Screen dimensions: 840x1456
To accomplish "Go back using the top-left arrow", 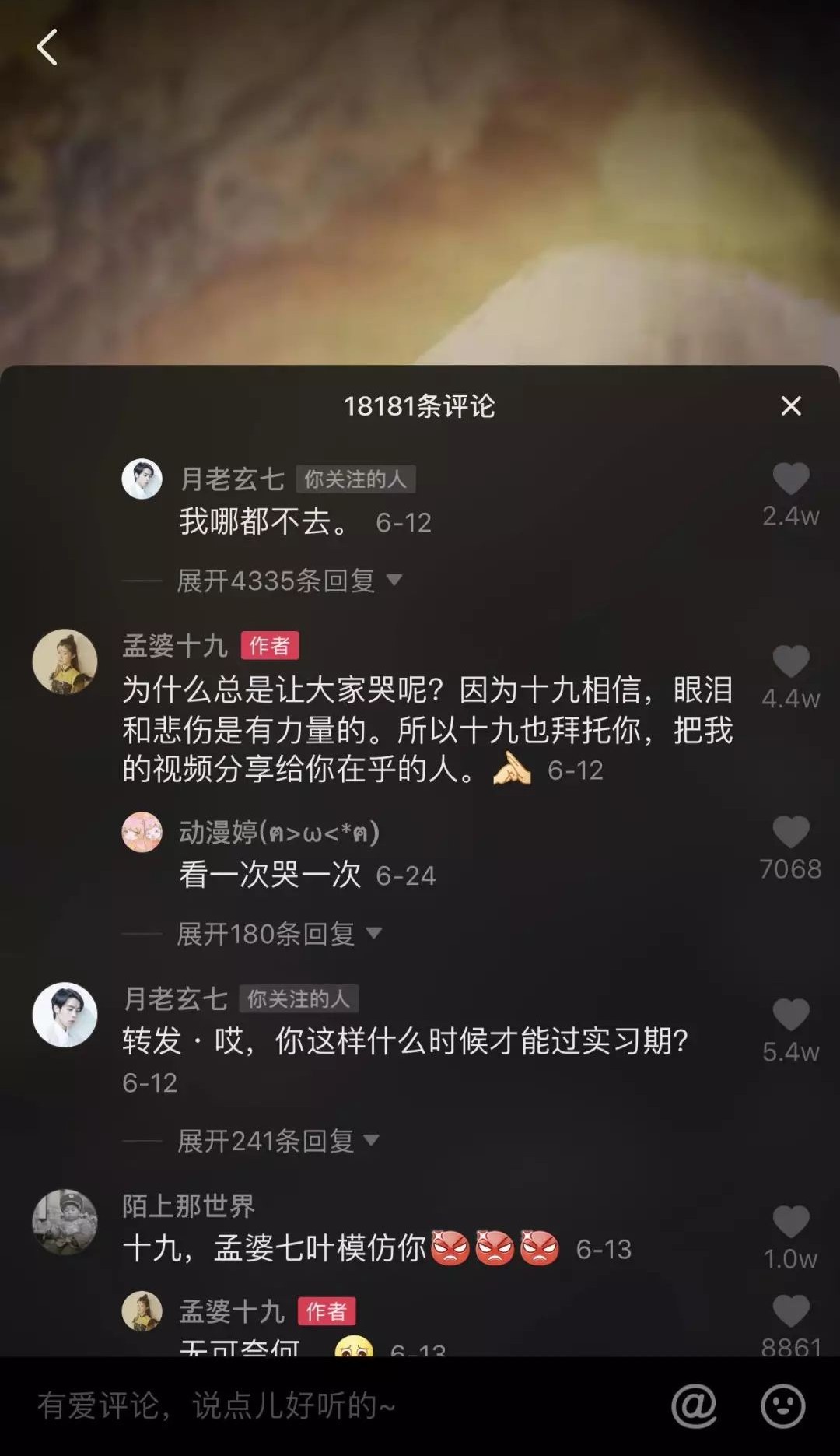I will click(x=47, y=47).
